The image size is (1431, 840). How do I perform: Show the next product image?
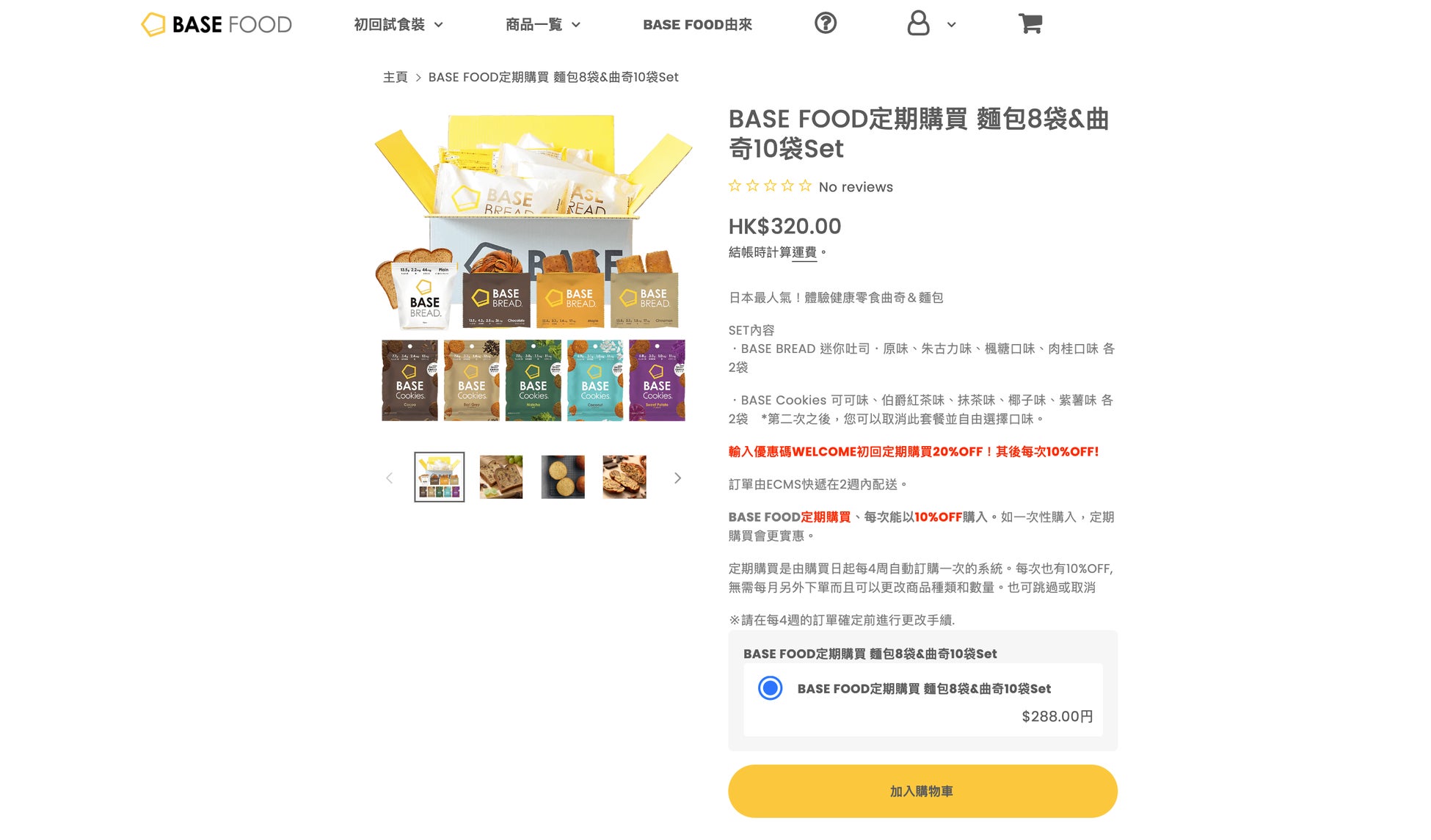677,478
